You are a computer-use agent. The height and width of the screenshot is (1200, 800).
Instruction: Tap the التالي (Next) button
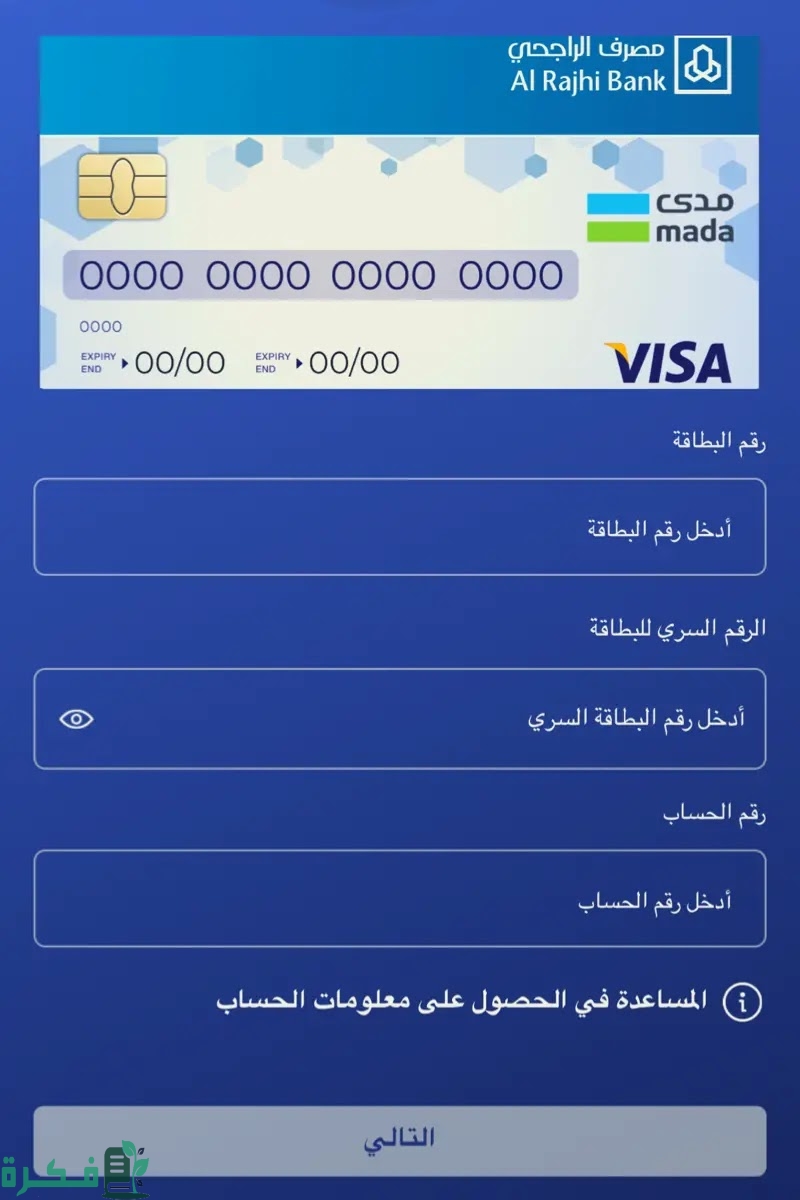click(400, 1139)
